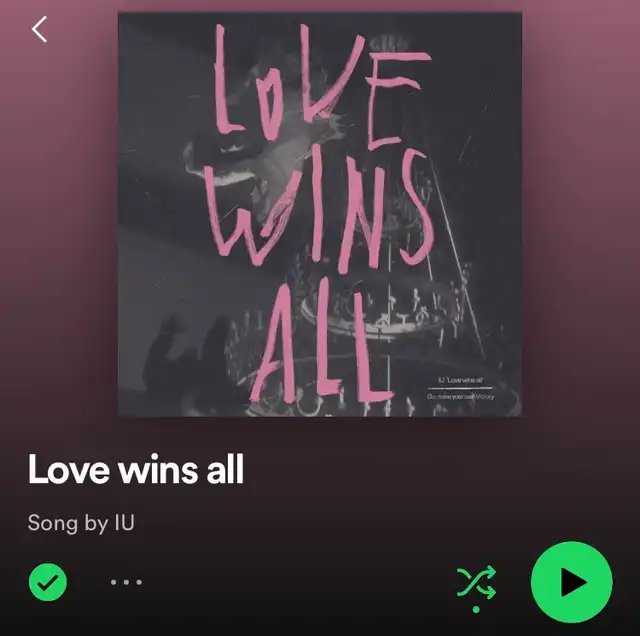
Task: Tap the green checkmark saved icon
Action: (x=48, y=582)
